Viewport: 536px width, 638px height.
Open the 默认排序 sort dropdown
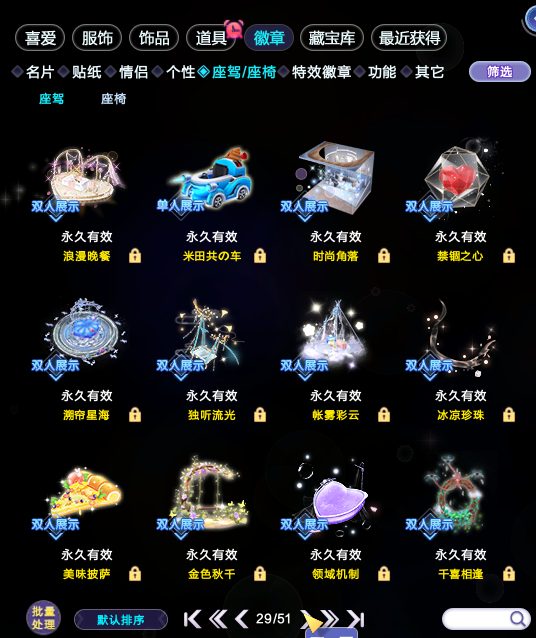[x=121, y=620]
